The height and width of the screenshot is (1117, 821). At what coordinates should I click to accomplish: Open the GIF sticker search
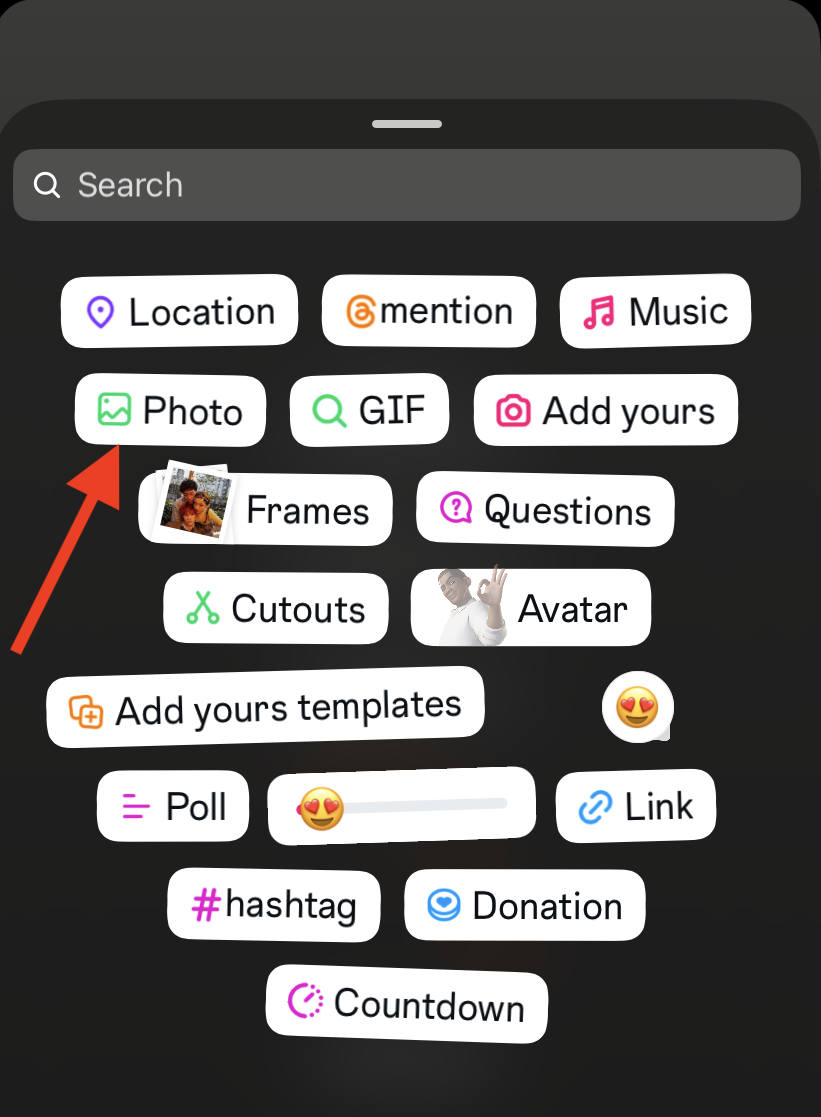(369, 410)
